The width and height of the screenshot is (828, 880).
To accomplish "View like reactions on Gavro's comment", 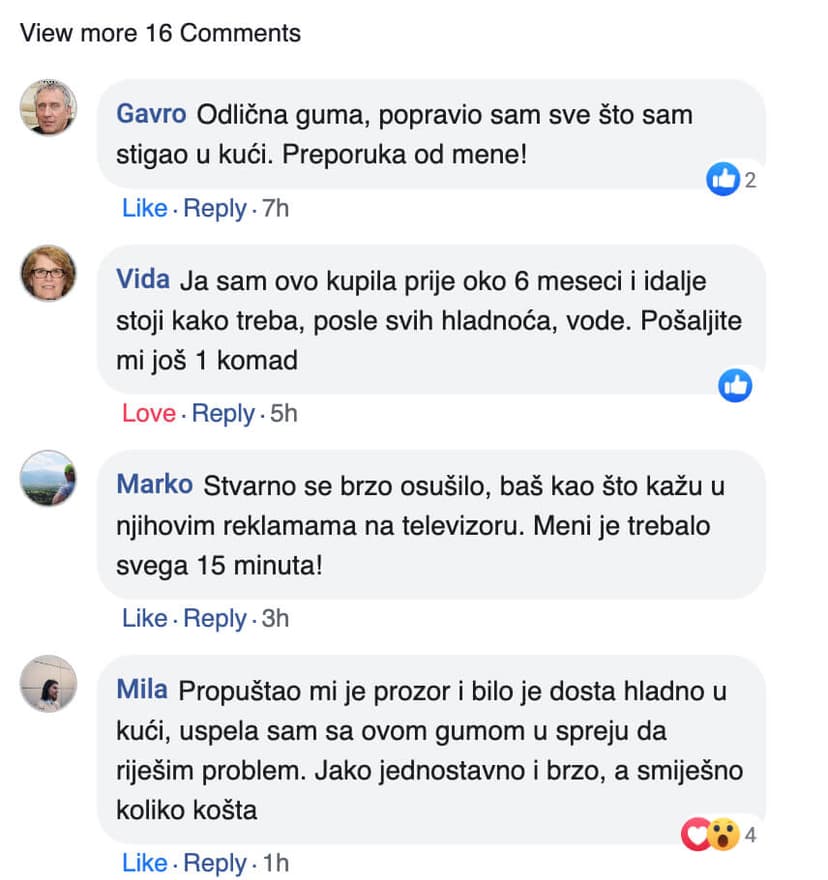I will coord(731,180).
